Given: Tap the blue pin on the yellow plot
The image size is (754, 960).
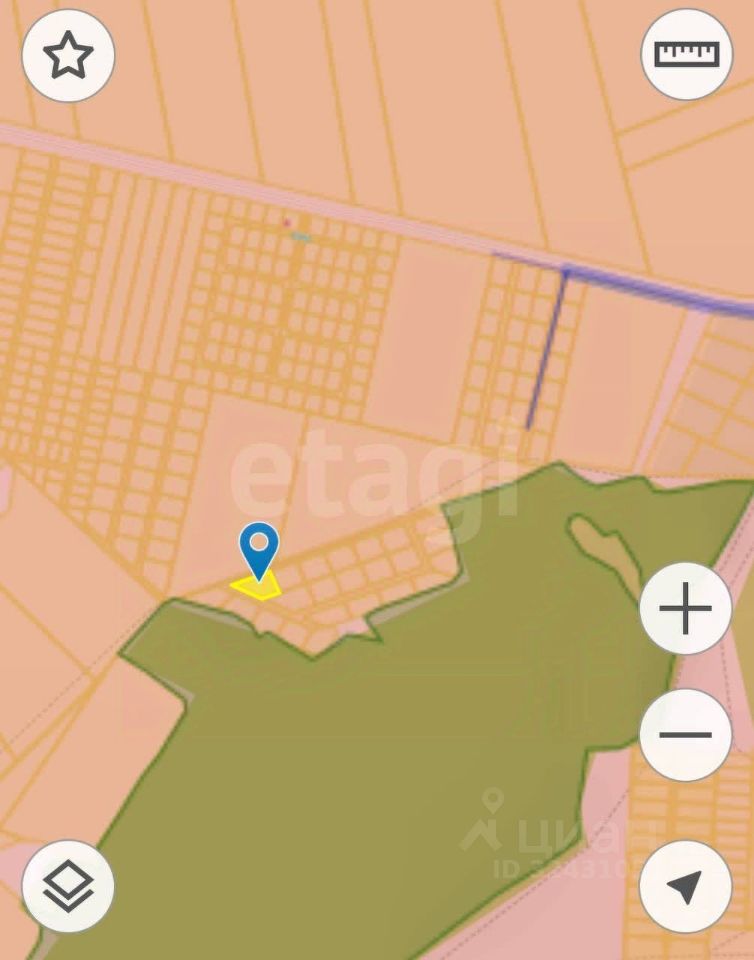Looking at the screenshot, I should [259, 548].
